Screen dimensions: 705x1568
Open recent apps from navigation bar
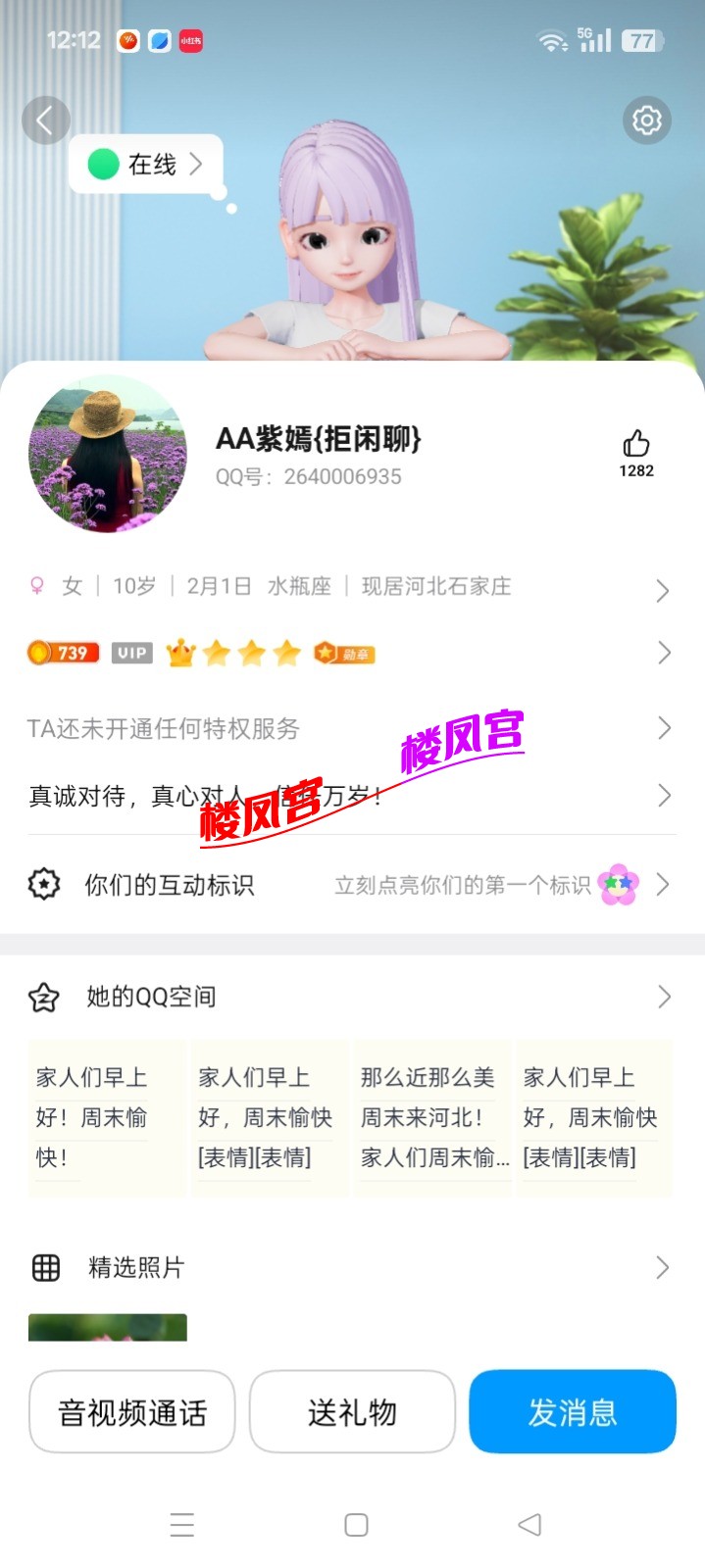tap(182, 1525)
